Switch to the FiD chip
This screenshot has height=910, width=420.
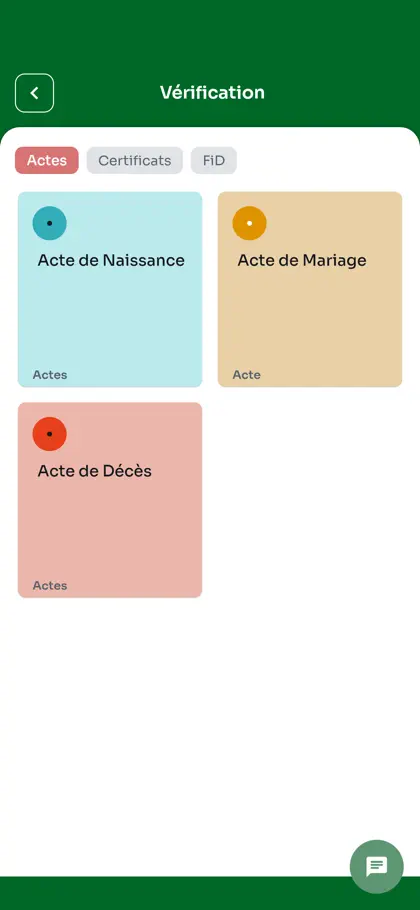point(213,160)
